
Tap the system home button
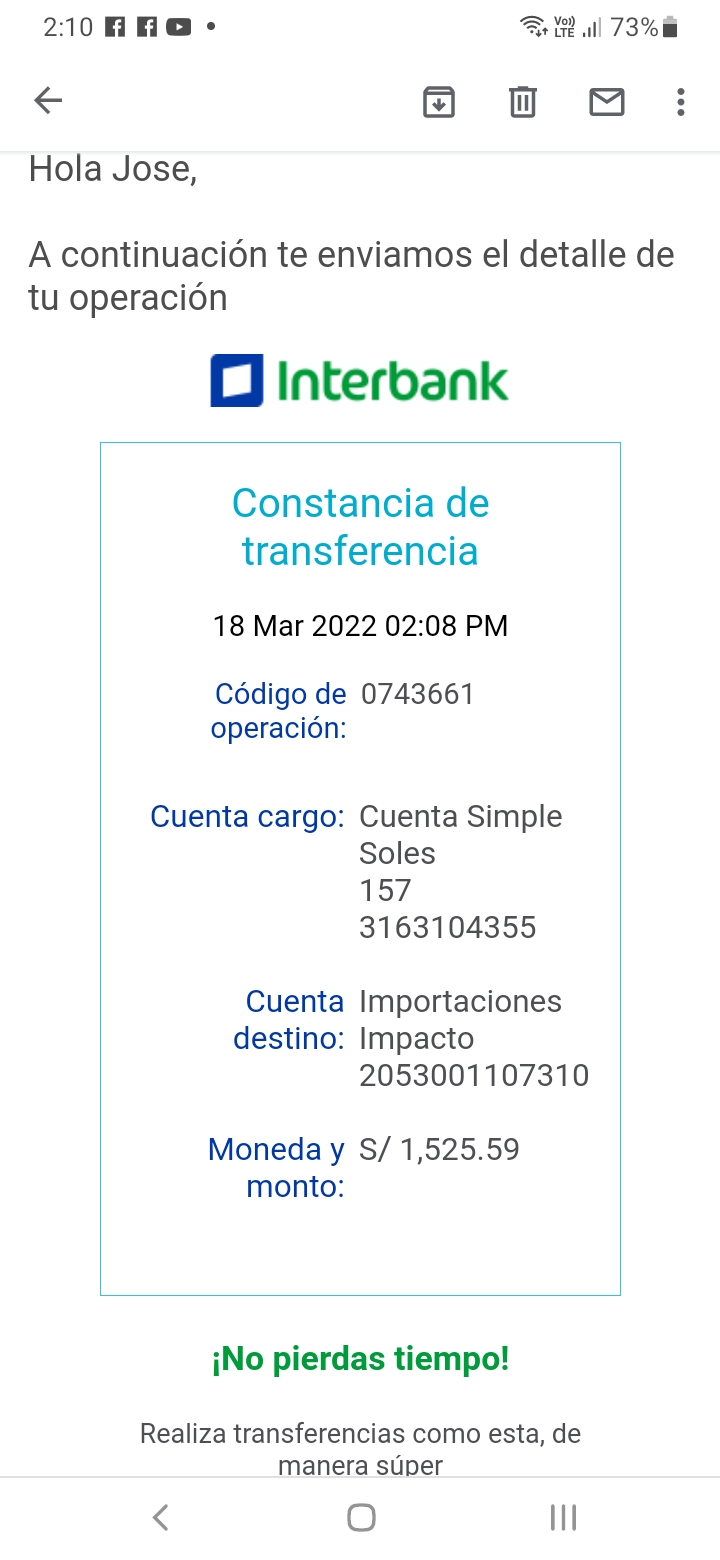361,1517
